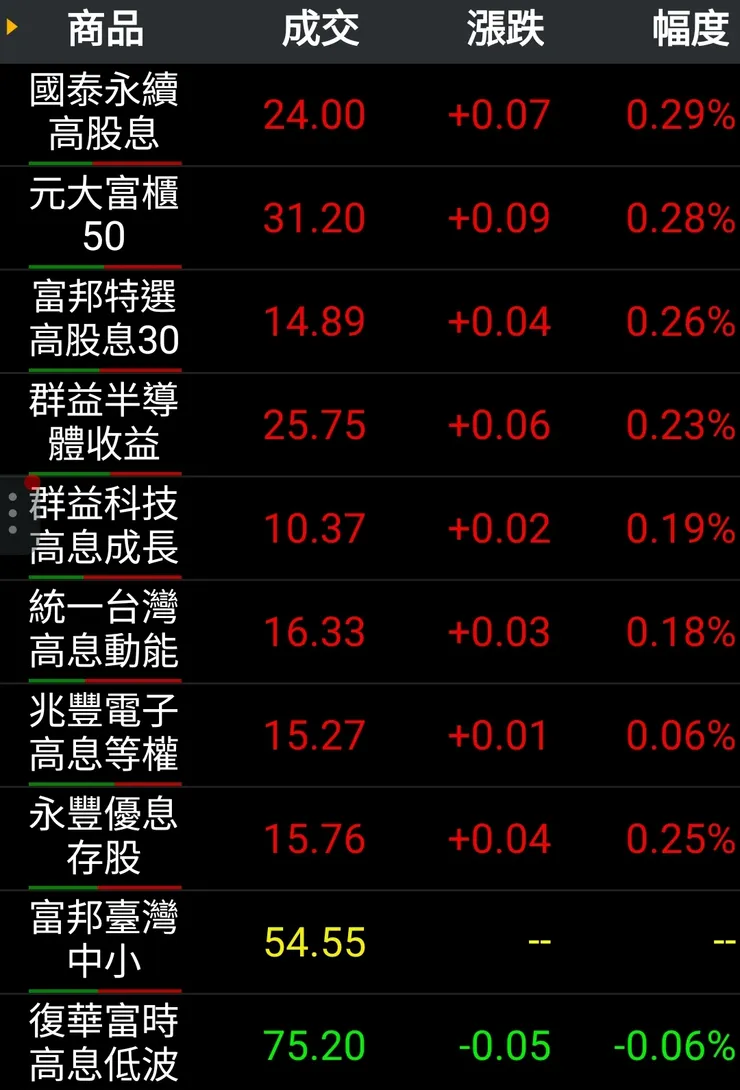Click the yellow arrow indicator at top left
Viewport: 740px width, 1090px height.
(11, 27)
